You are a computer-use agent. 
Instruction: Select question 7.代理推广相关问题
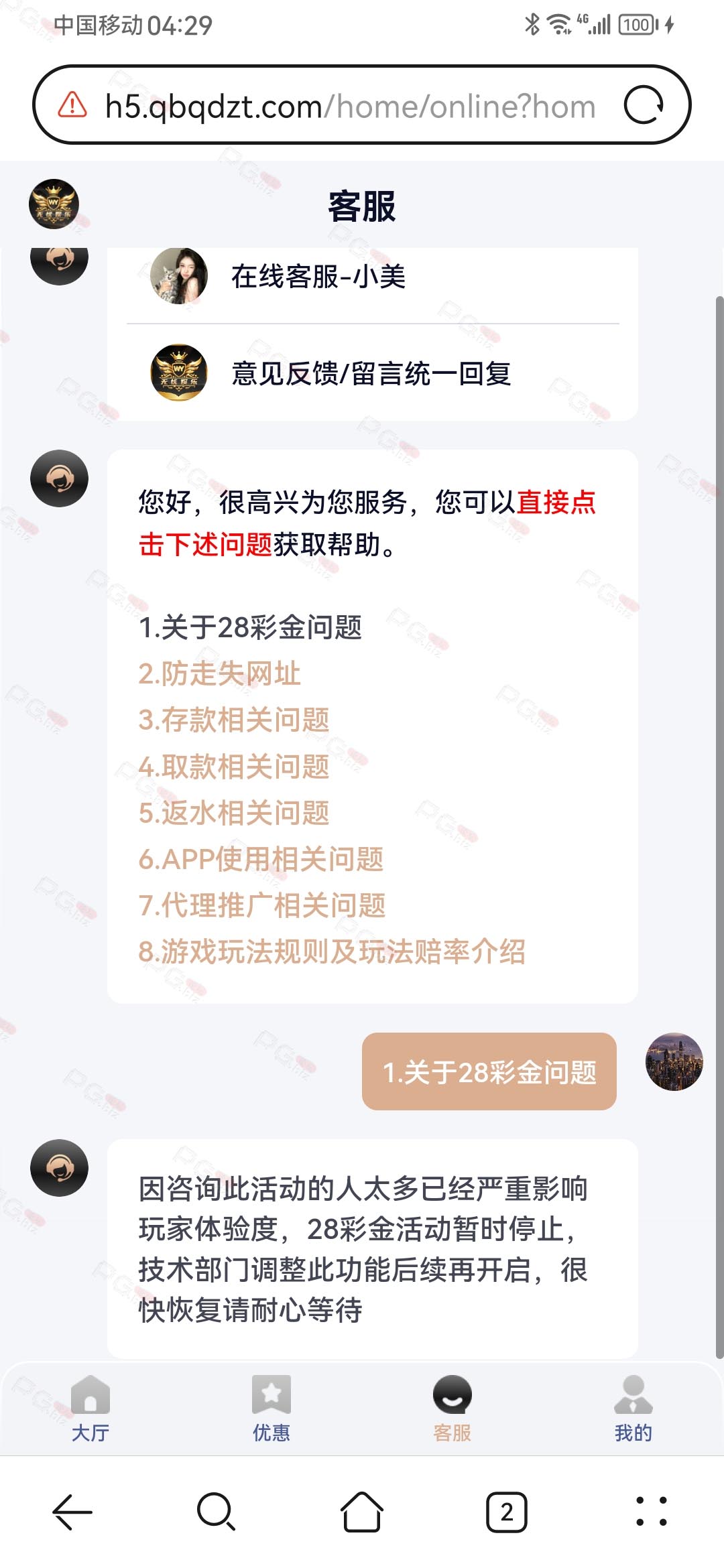tap(262, 905)
